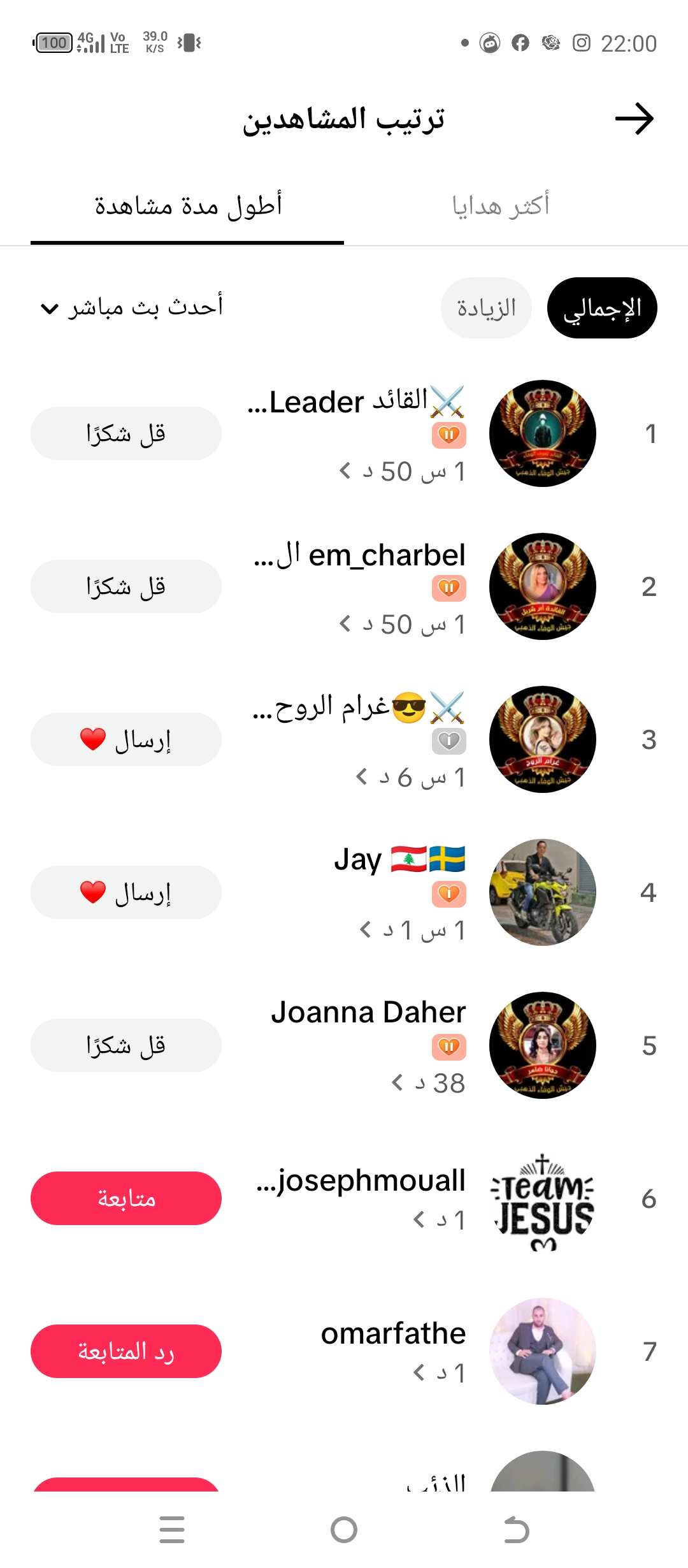Viewport: 688px width, 1568px height.
Task: Switch to the الزيادة filter chip
Action: click(486, 308)
